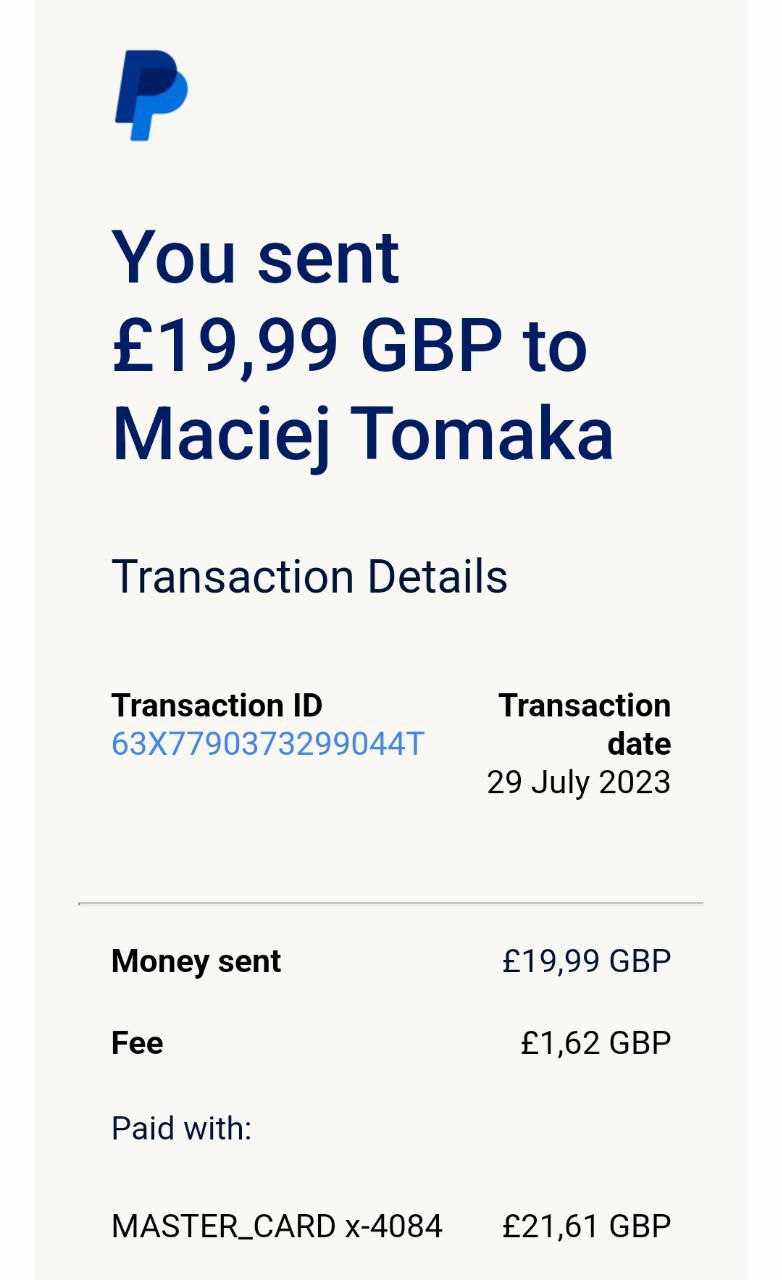Open transaction ID 63X7790373299044T link
Screen dimensions: 782x1280
pyautogui.click(x=268, y=744)
